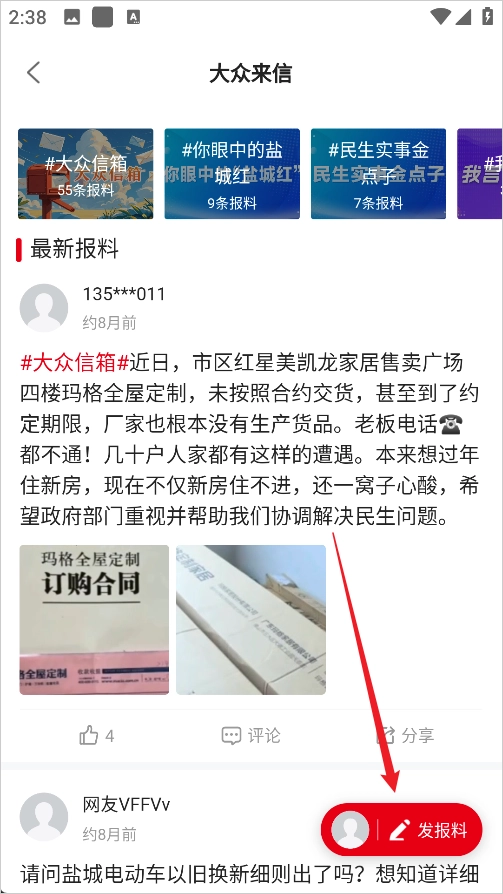View the photo of cardboard boxes in the post
Viewport: 503px width, 894px height.
pyautogui.click(x=251, y=620)
